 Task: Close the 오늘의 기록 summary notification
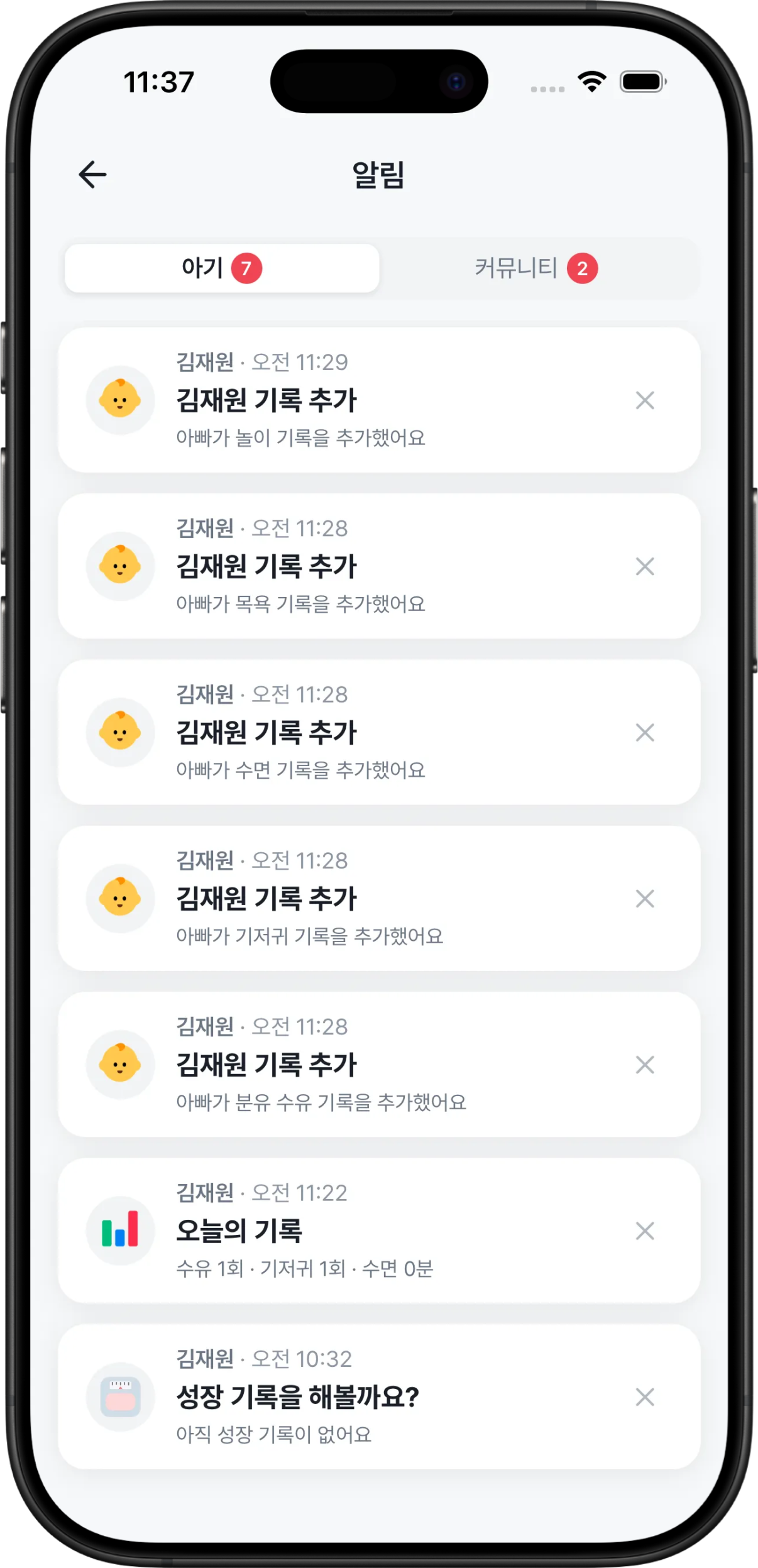pyautogui.click(x=645, y=1231)
